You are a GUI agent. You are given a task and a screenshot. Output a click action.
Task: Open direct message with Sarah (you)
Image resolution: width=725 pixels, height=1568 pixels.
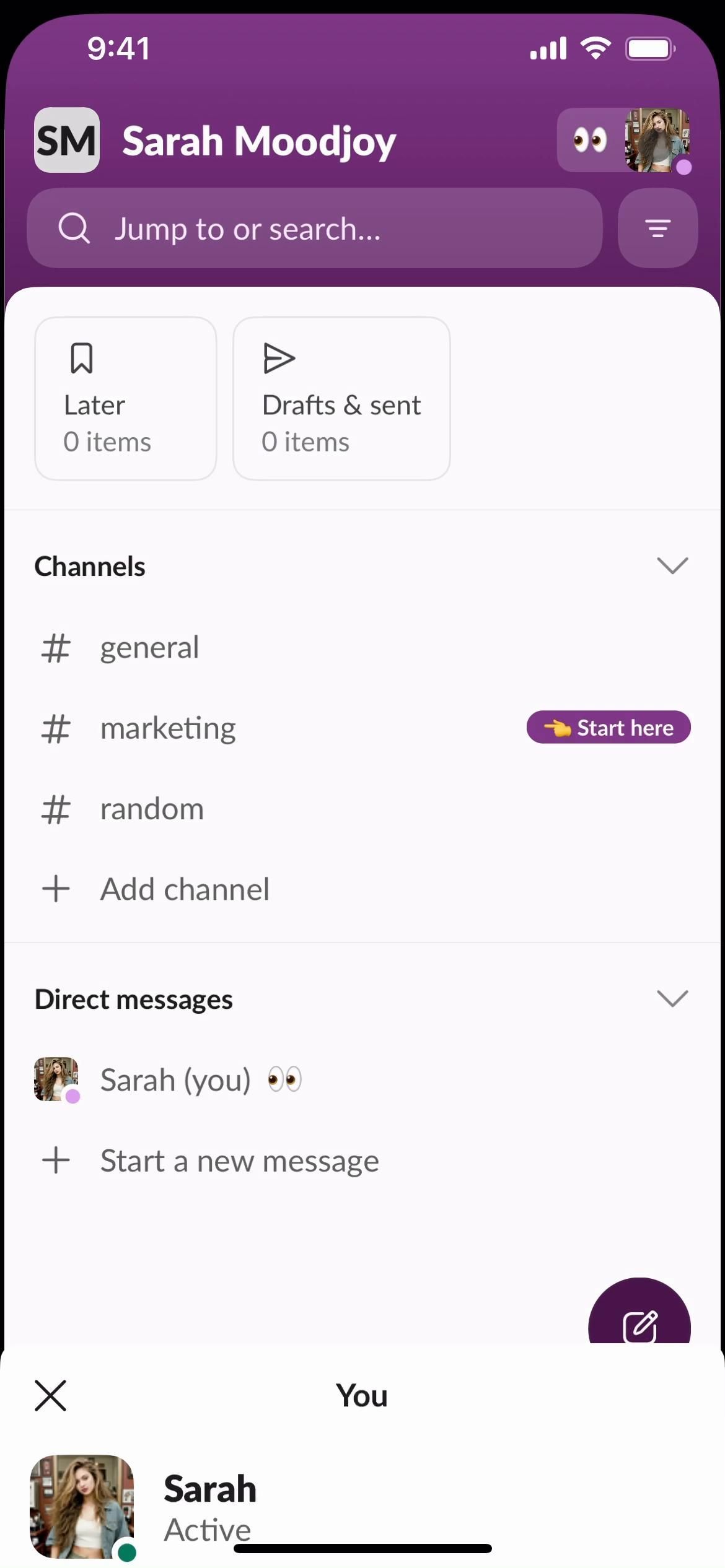coord(175,1080)
